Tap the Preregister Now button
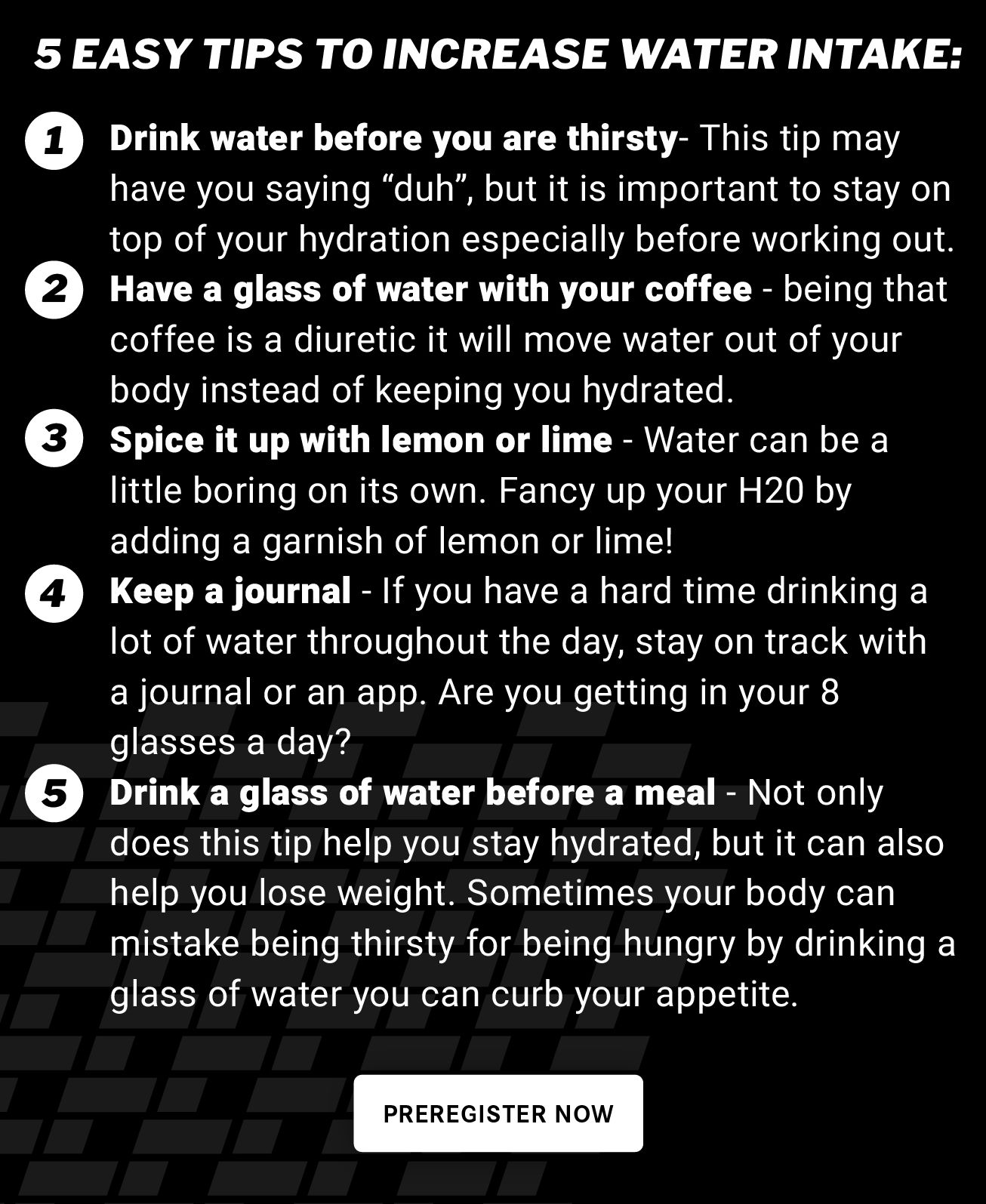The image size is (986, 1204). click(498, 1113)
